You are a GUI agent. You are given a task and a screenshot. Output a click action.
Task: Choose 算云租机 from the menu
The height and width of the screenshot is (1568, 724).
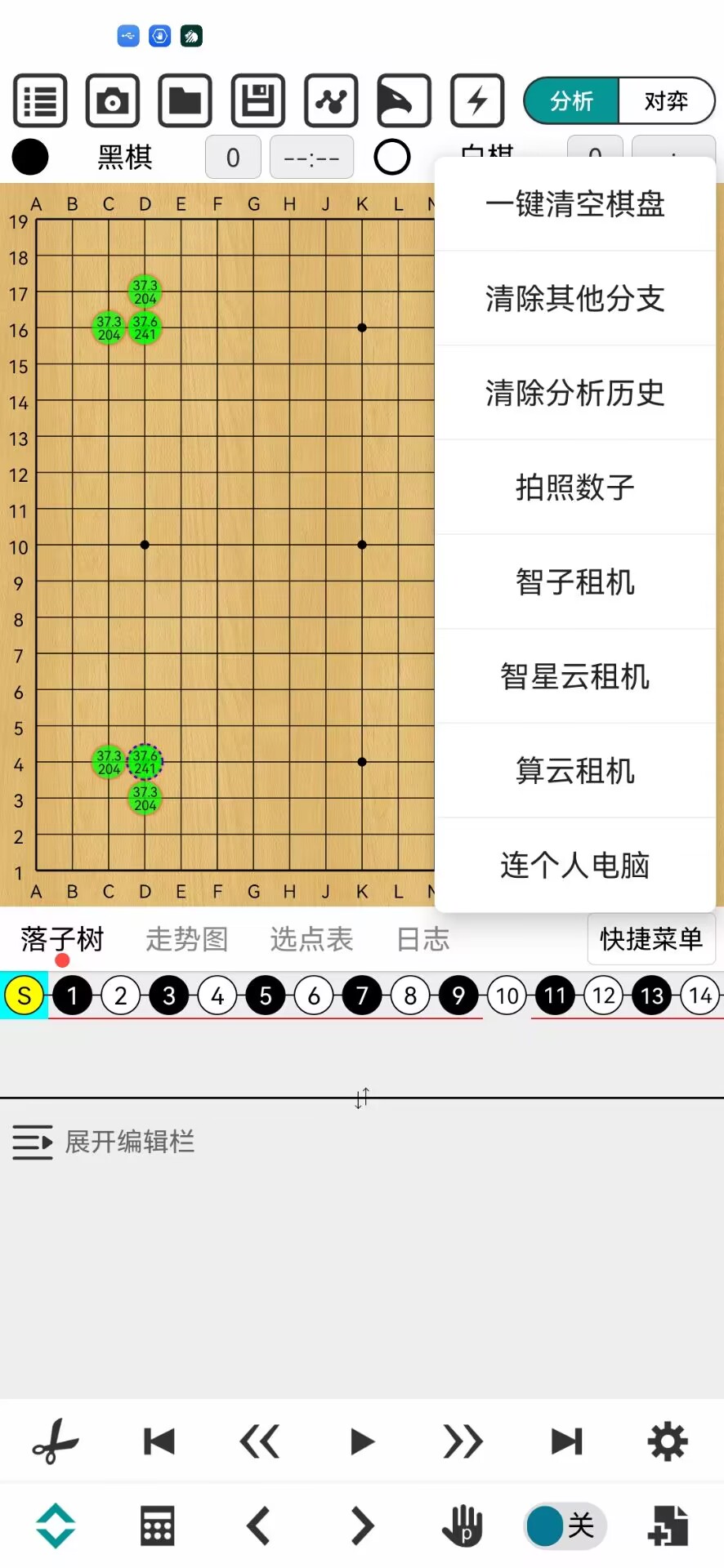[574, 771]
